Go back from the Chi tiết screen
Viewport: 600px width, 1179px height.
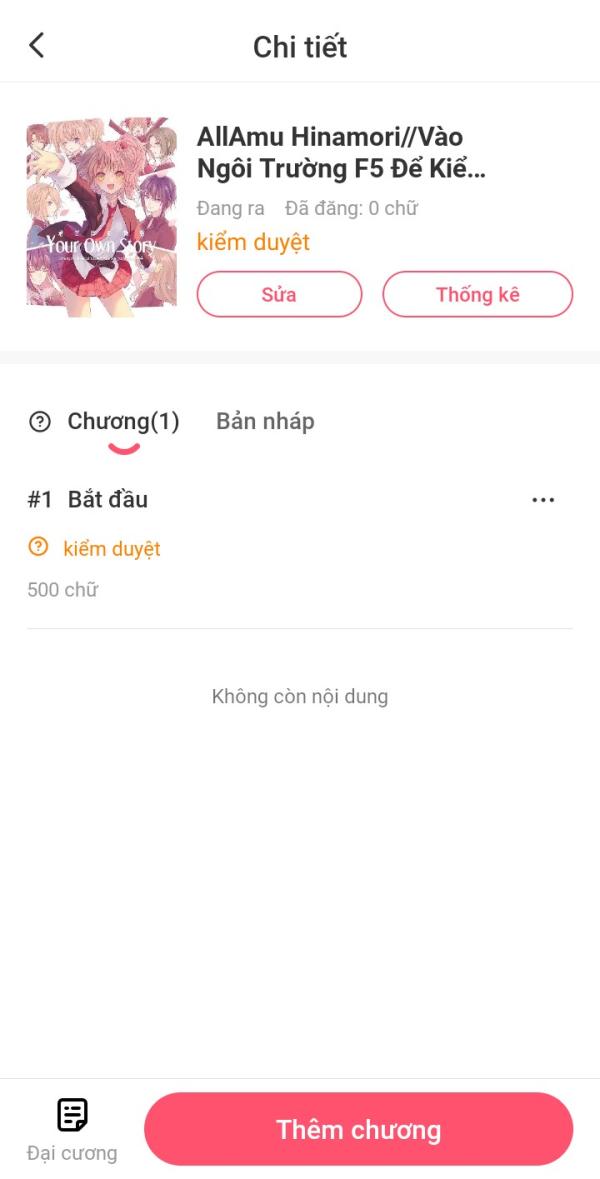37,45
